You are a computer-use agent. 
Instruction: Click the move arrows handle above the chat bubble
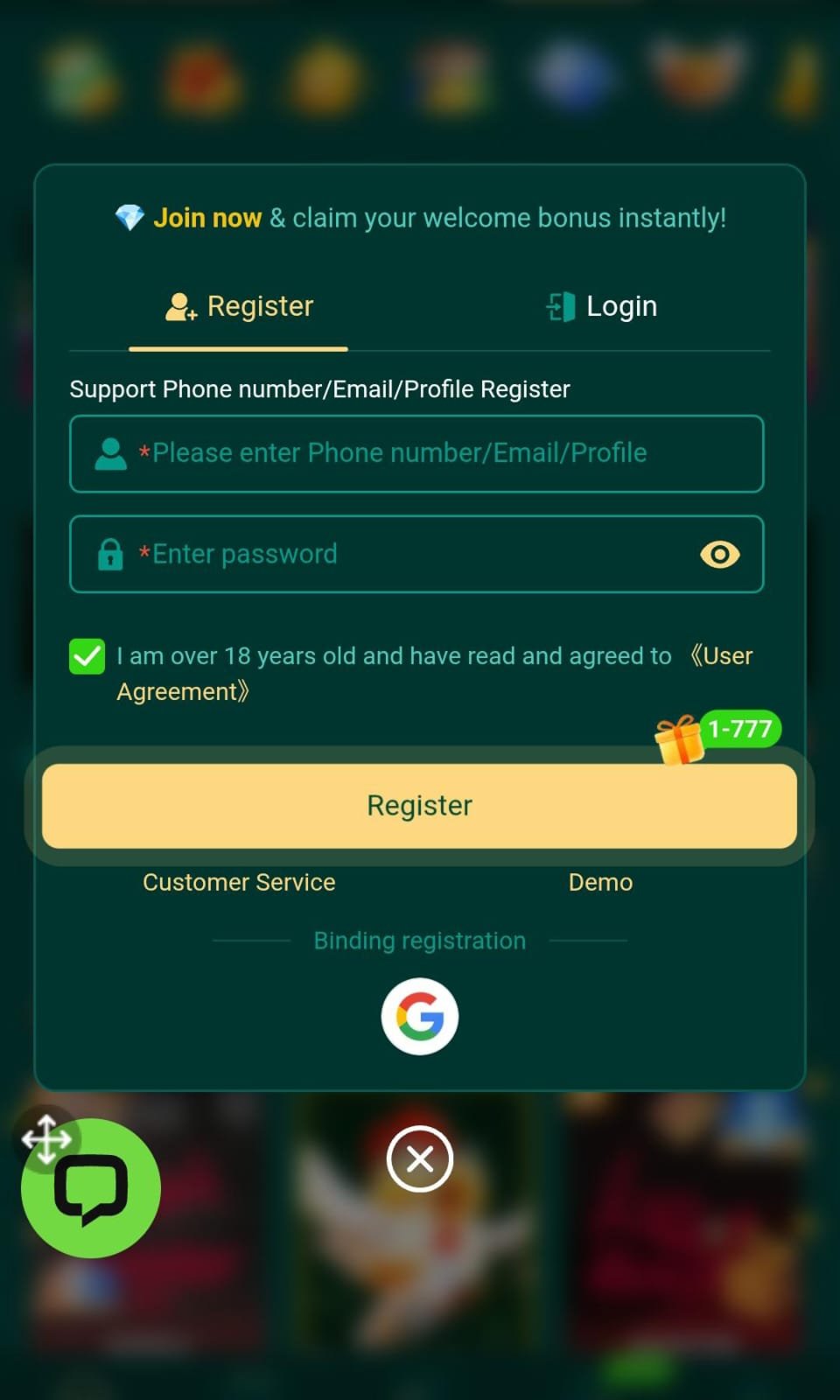[x=48, y=1137]
